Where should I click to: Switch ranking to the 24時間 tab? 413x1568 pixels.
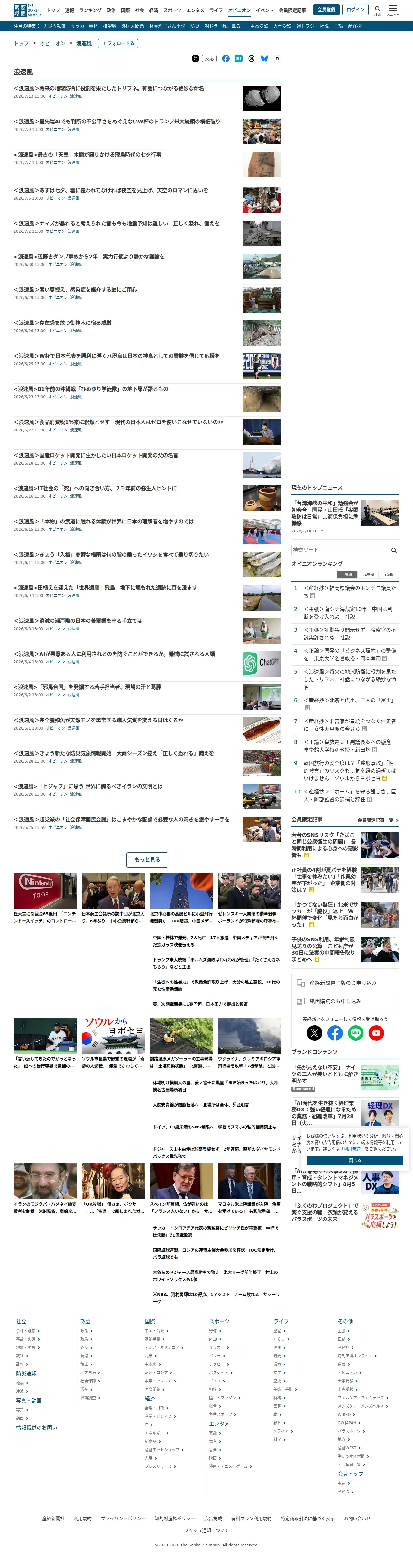coord(368,575)
